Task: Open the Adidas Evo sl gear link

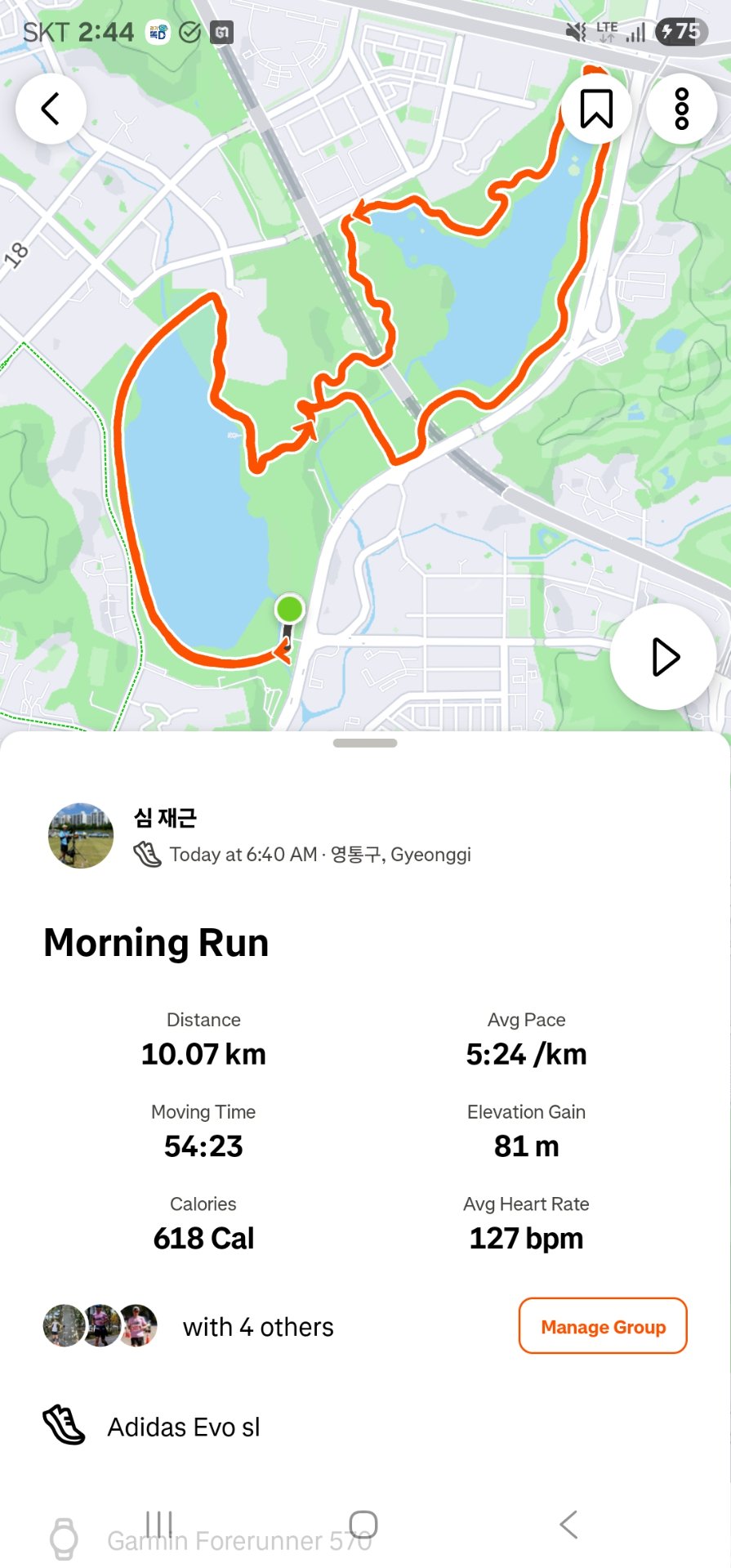Action: pyautogui.click(x=183, y=1427)
